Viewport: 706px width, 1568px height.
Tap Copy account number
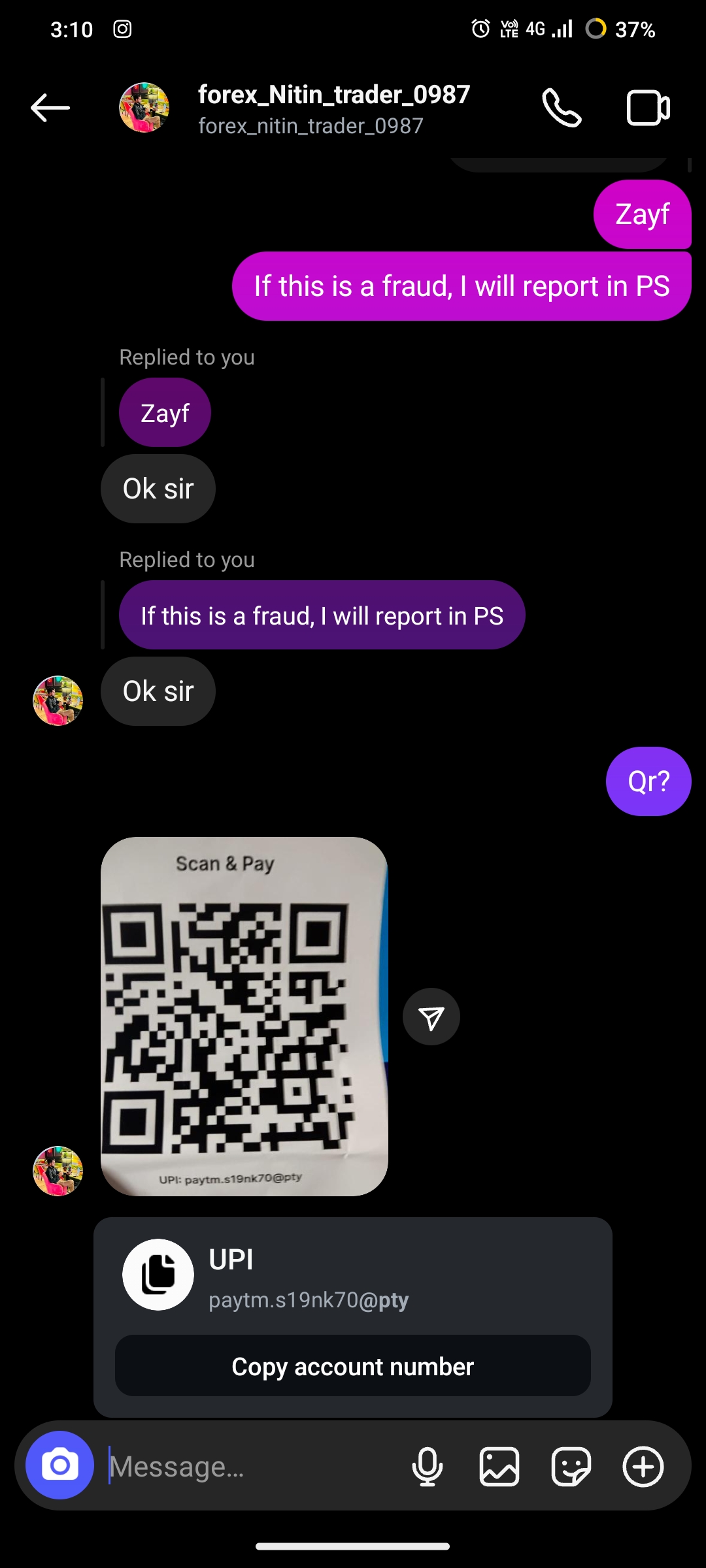pos(352,1366)
